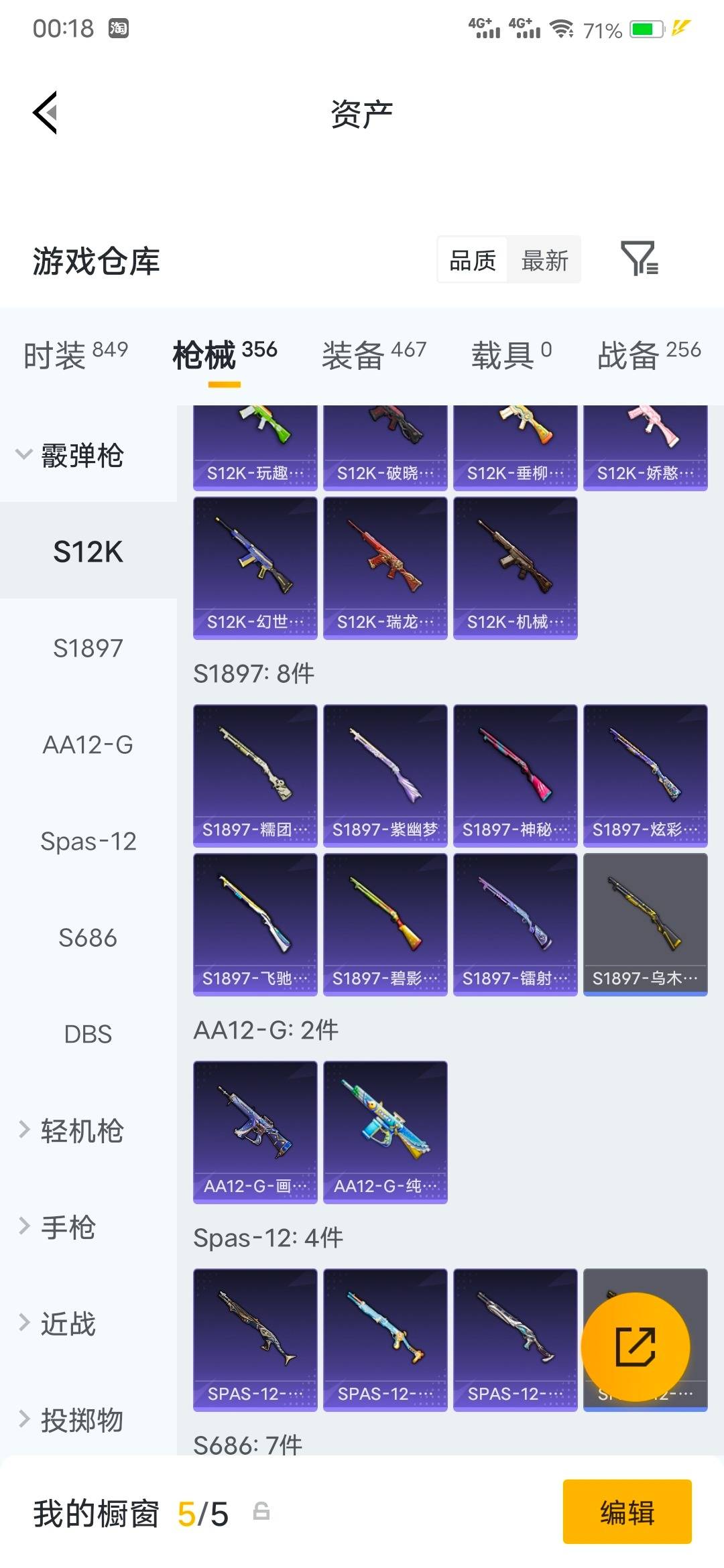Tap the 编辑 button
This screenshot has width=724, height=1568.
point(627,1512)
